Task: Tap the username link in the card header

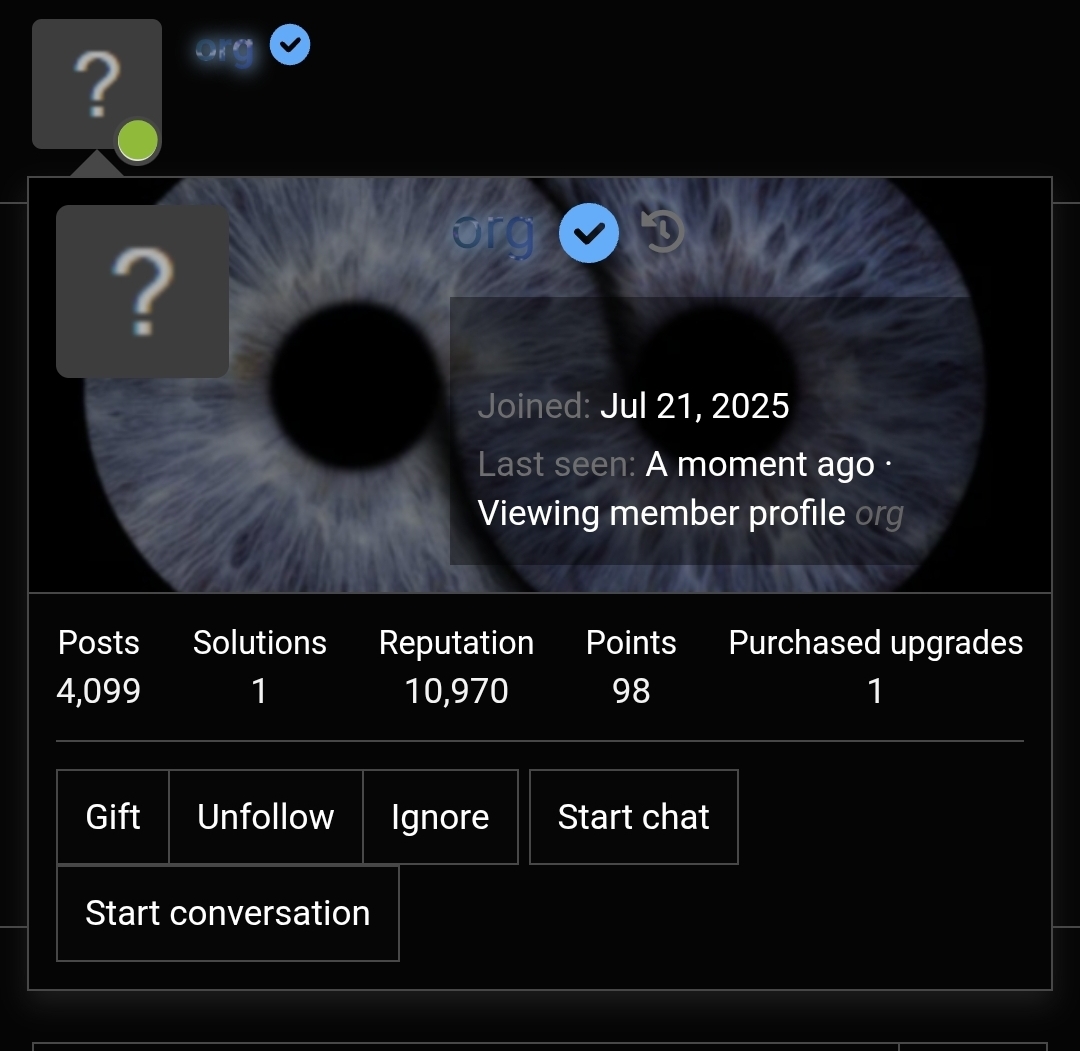Action: [x=493, y=232]
